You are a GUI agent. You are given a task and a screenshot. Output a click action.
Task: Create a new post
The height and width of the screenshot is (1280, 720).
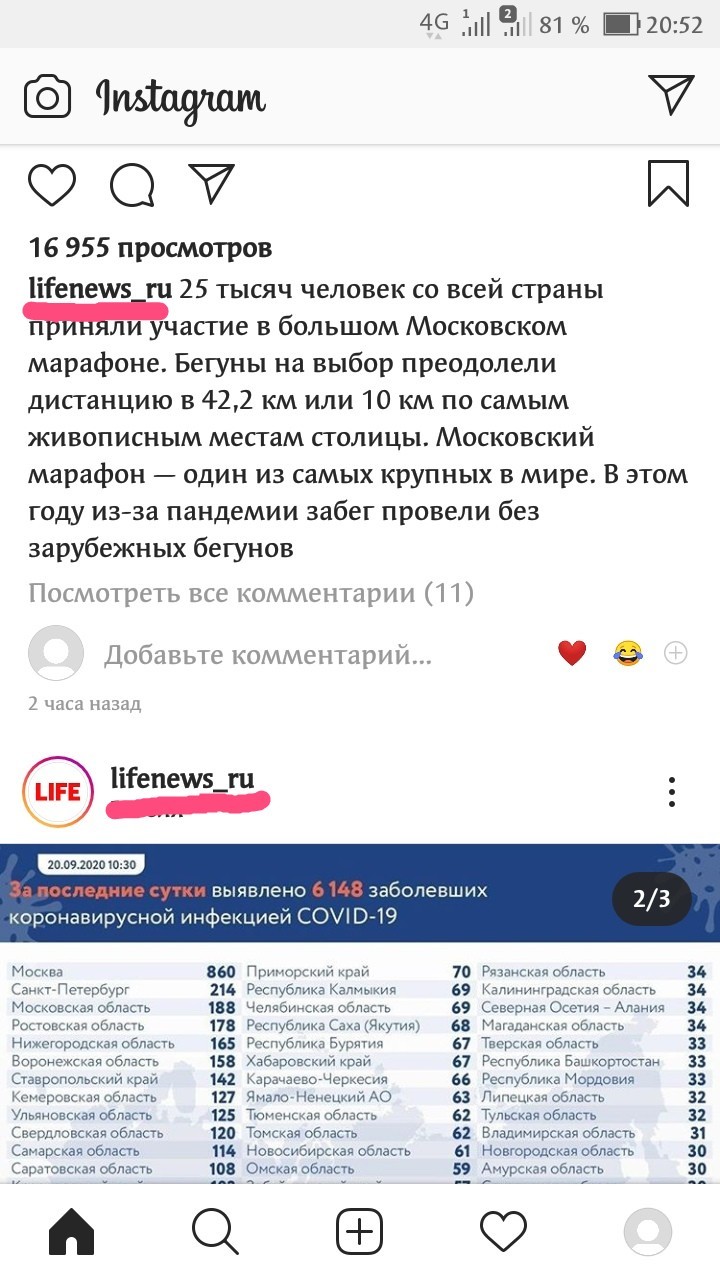tap(359, 1230)
